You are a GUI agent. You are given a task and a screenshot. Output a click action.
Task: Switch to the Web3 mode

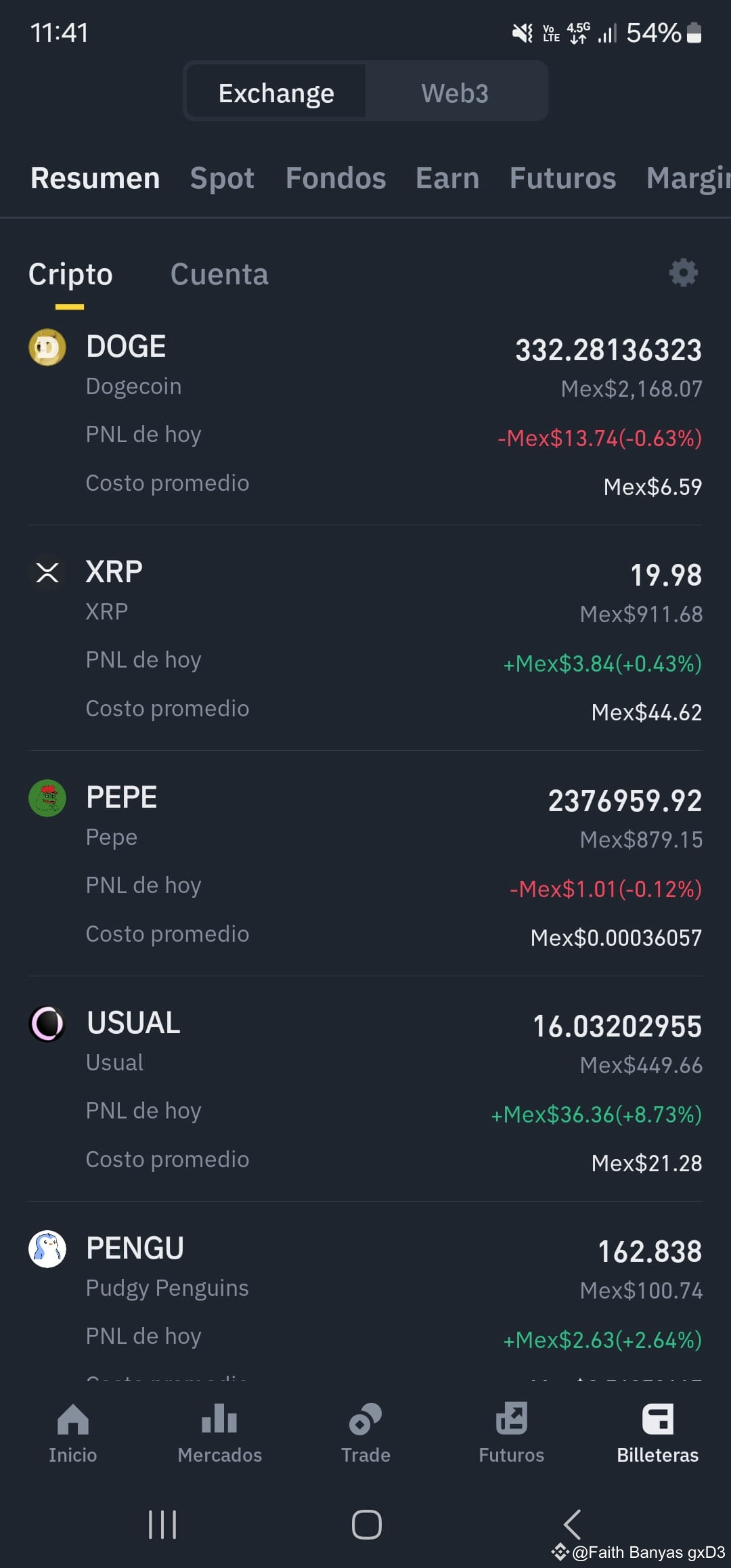click(455, 92)
